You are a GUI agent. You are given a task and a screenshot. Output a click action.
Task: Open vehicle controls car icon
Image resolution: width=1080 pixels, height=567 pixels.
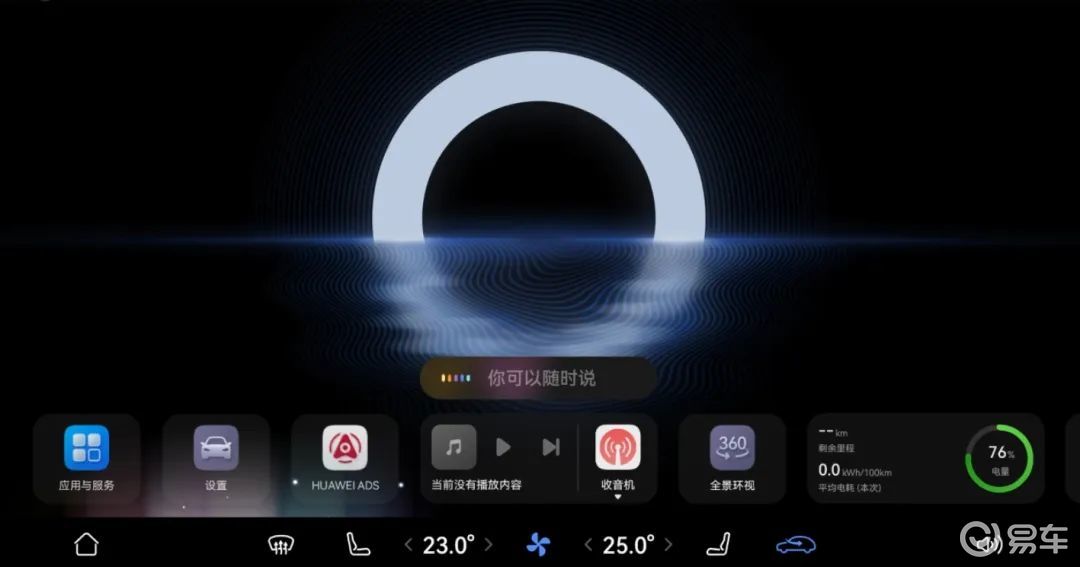796,545
